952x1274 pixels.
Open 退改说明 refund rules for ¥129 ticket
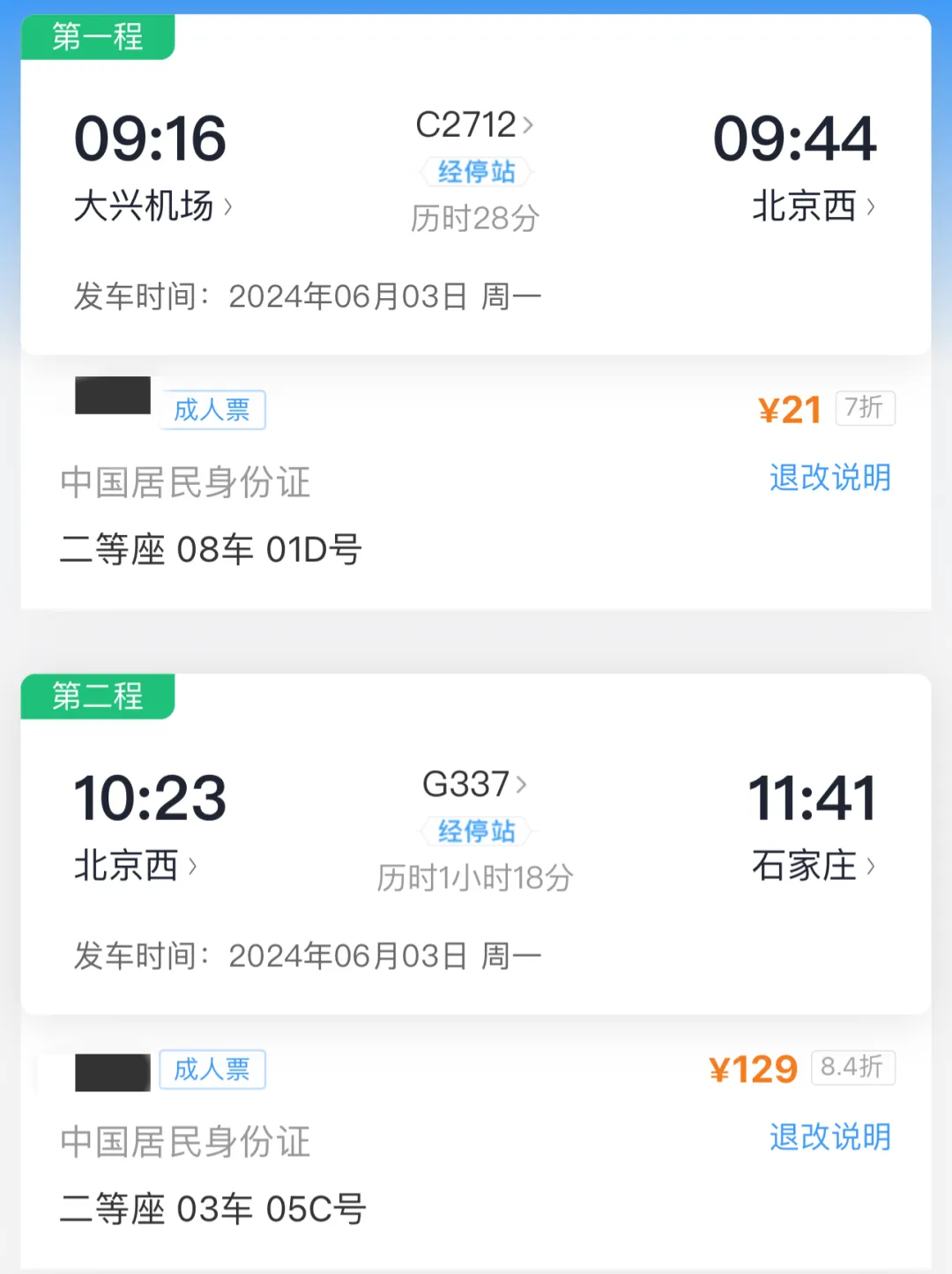pyautogui.click(x=829, y=1137)
